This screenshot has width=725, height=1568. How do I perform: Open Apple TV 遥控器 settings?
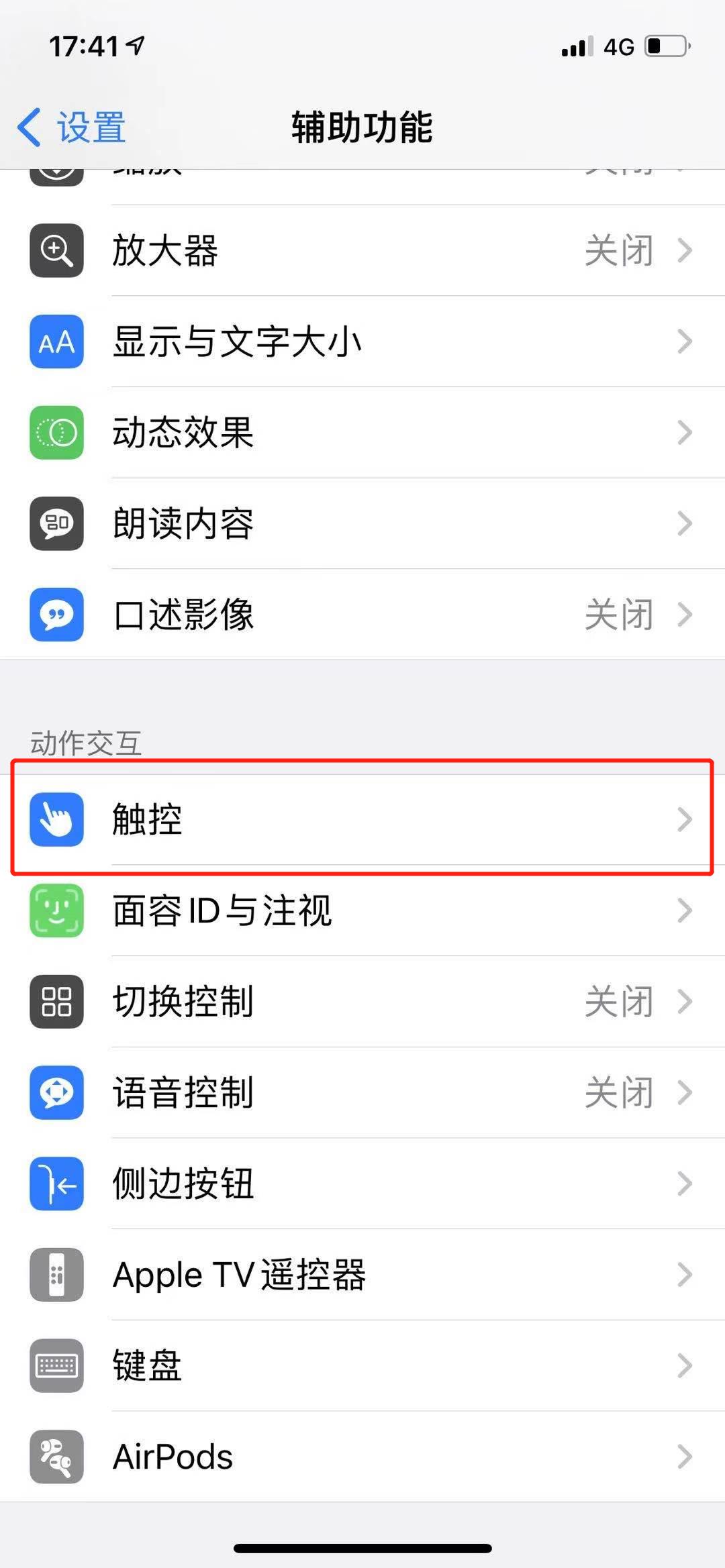pyautogui.click(x=362, y=1275)
